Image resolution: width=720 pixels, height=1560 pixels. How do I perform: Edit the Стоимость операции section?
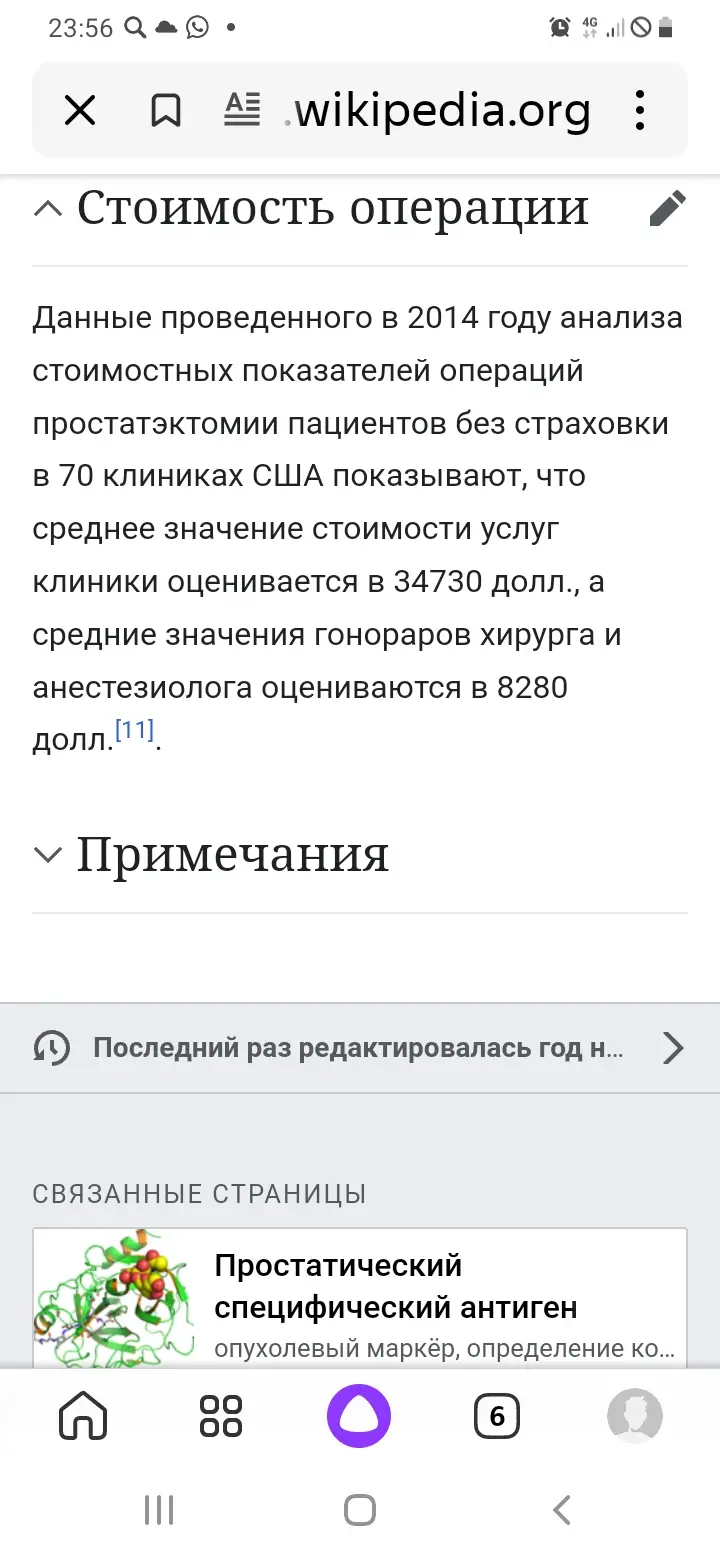coord(667,208)
